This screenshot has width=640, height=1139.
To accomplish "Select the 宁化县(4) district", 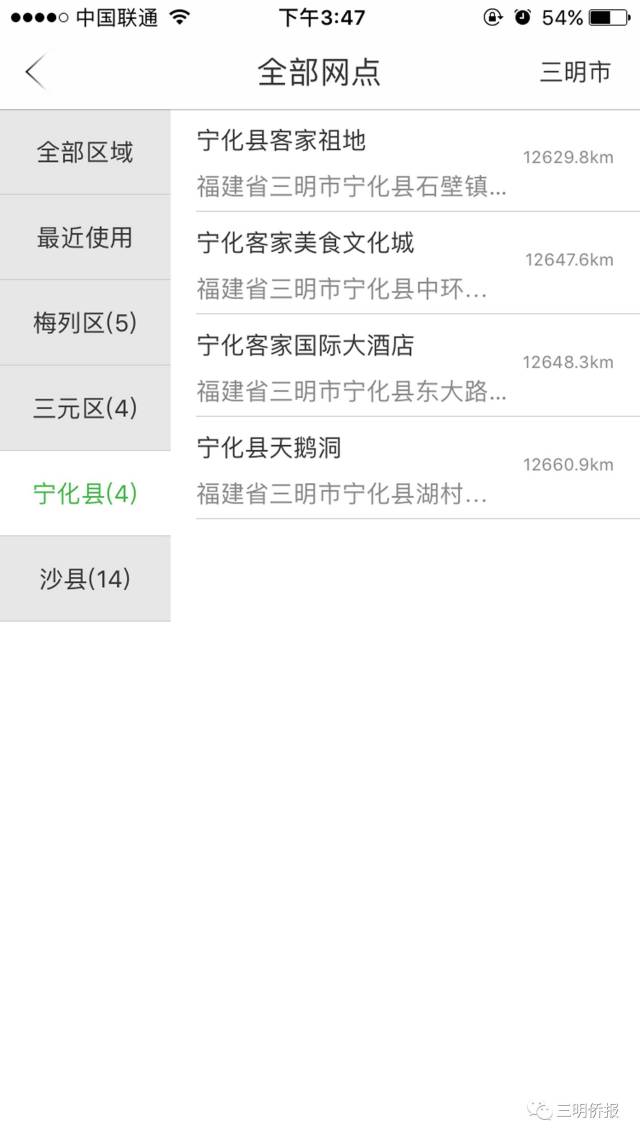I will (x=85, y=493).
